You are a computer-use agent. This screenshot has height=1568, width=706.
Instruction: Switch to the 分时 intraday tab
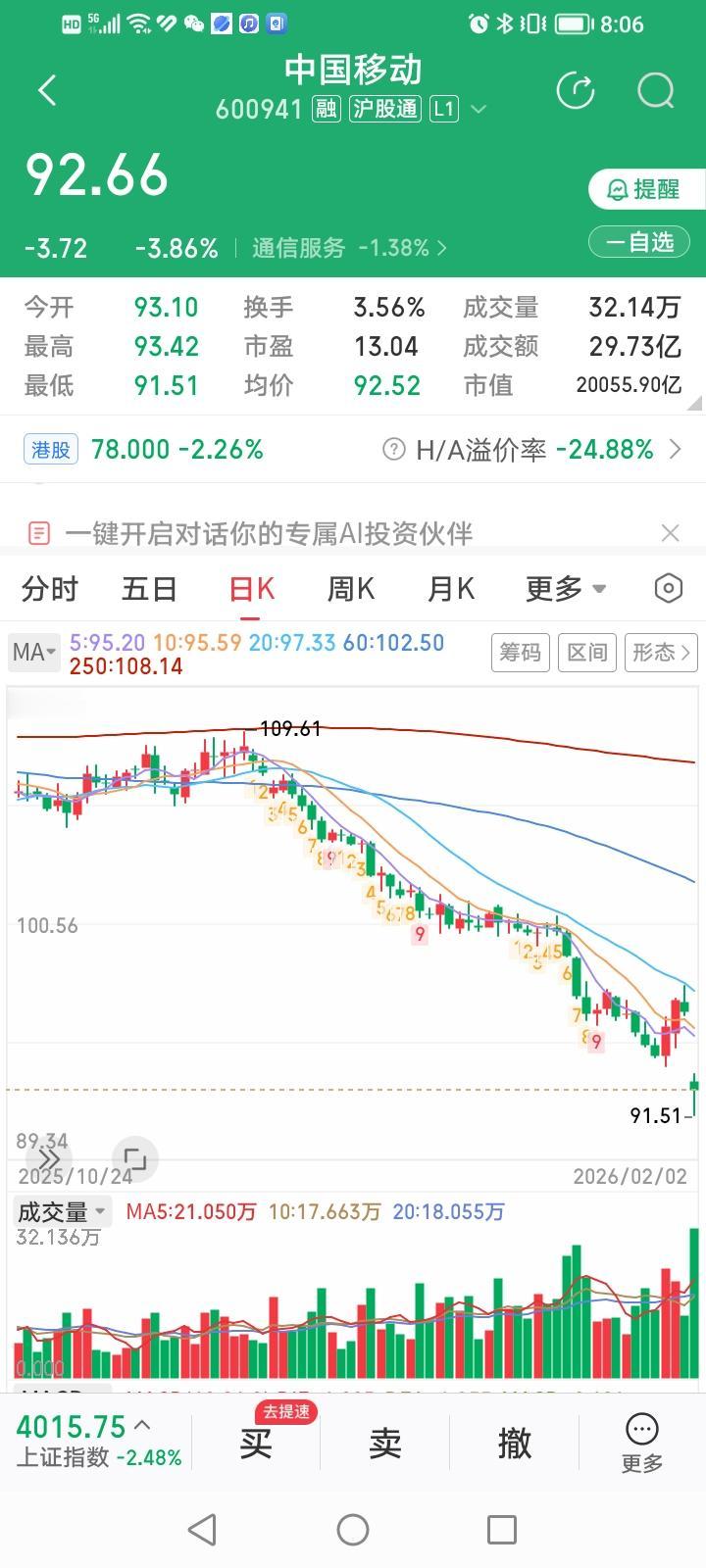[49, 588]
